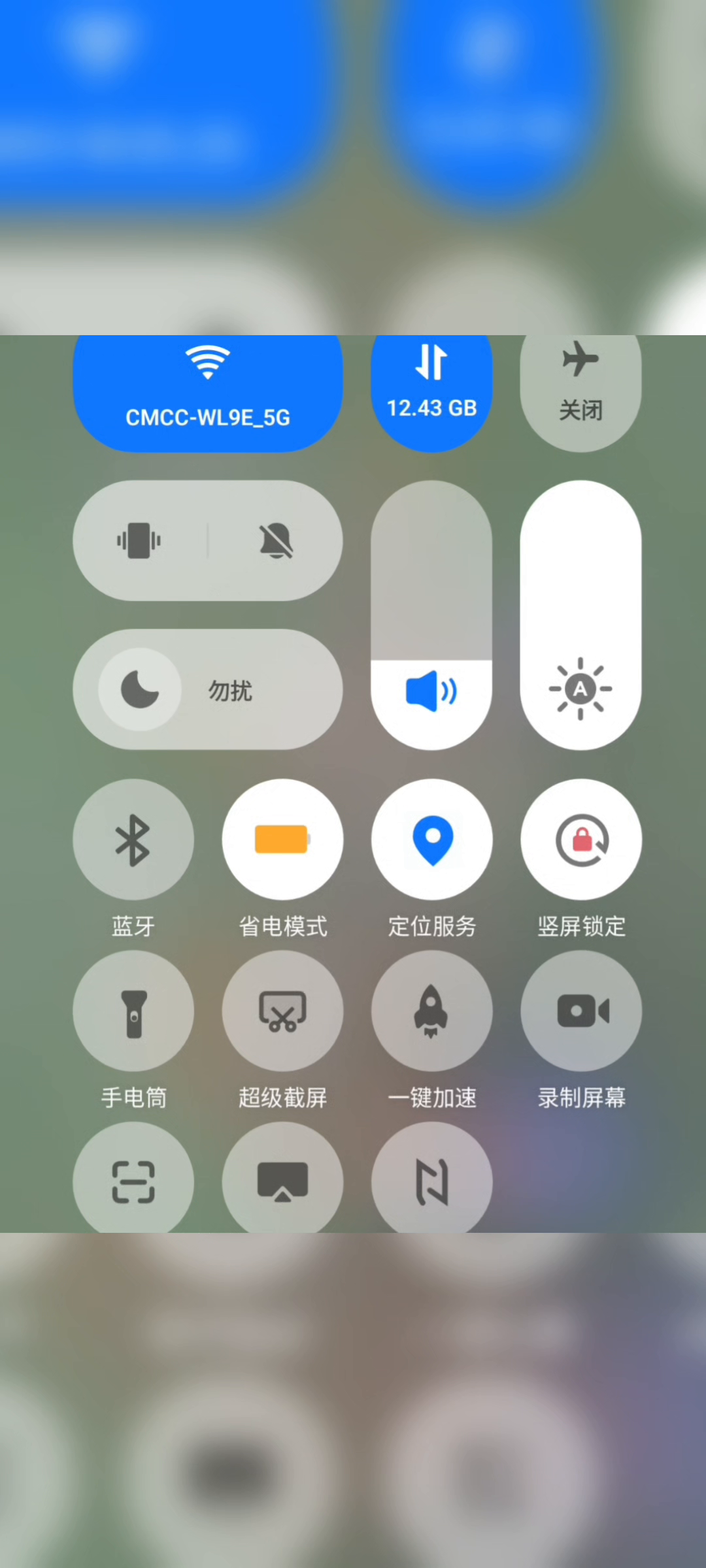This screenshot has width=706, height=1568.
Task: Open the CMCC-WL9E_5G Wi-Fi tile
Action: (207, 392)
